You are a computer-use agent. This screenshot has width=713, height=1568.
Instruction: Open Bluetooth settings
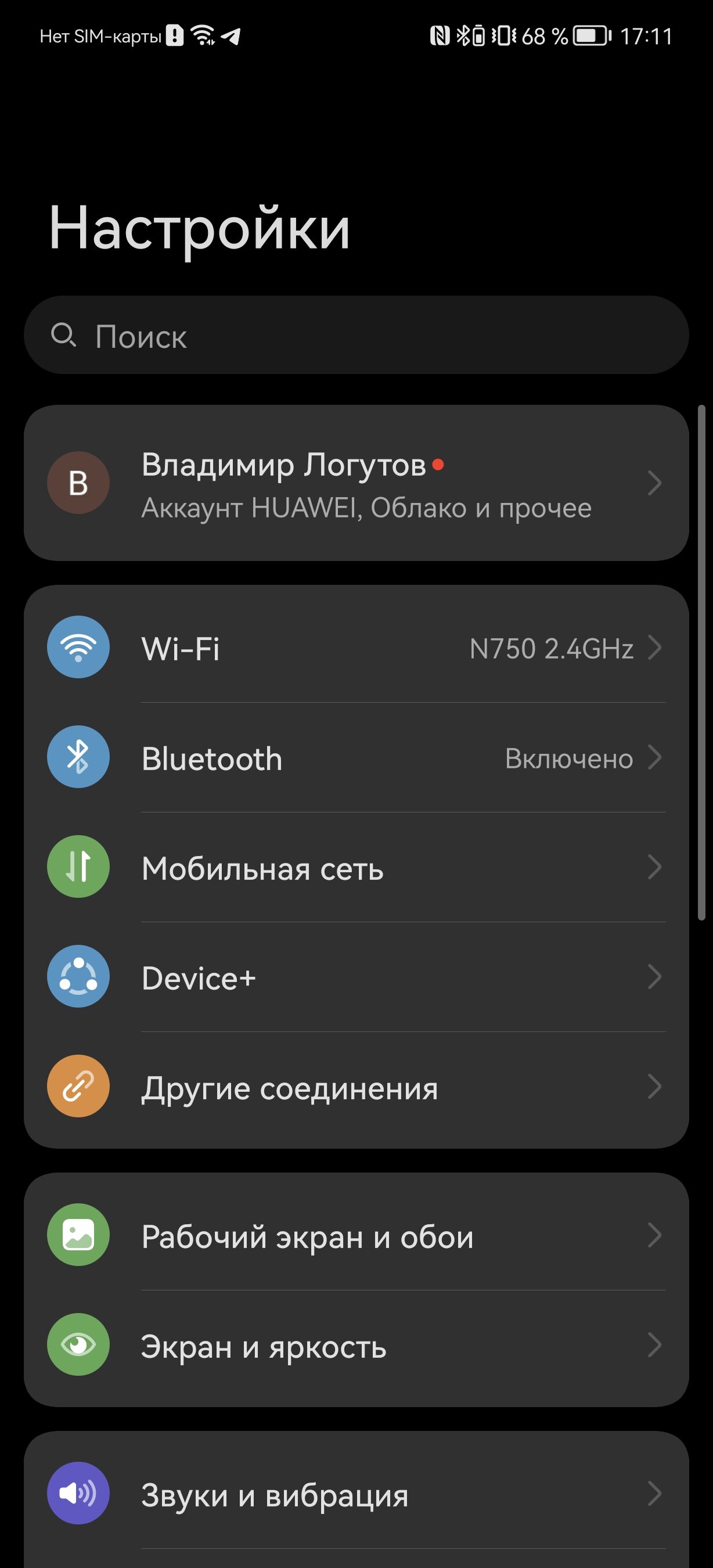[x=356, y=758]
